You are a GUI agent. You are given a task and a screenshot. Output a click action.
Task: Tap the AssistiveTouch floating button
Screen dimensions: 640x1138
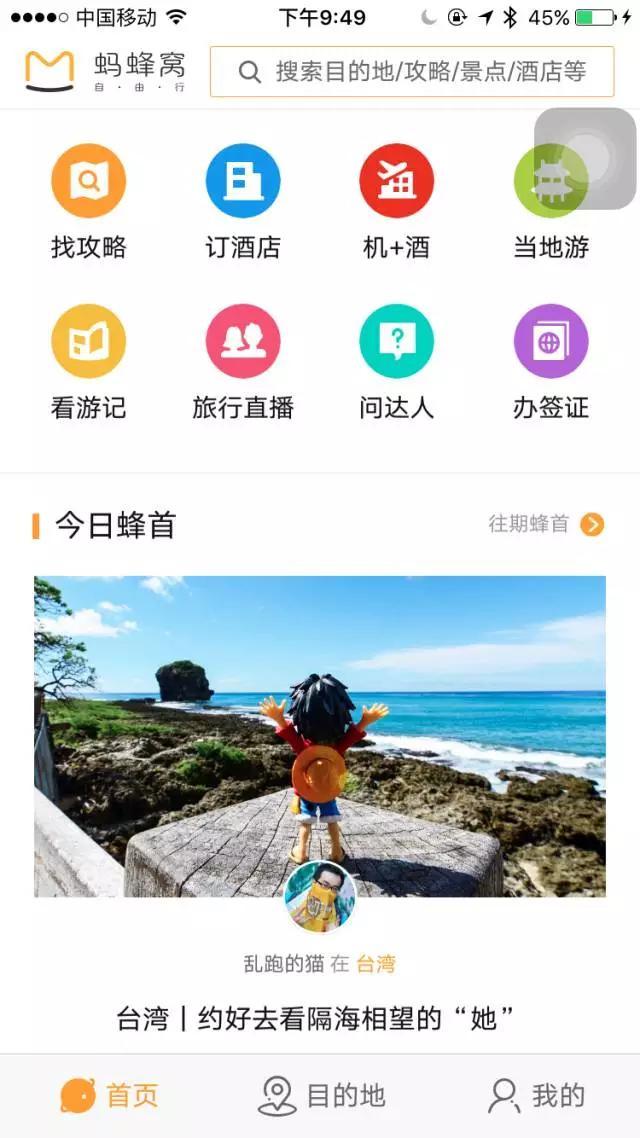click(585, 159)
